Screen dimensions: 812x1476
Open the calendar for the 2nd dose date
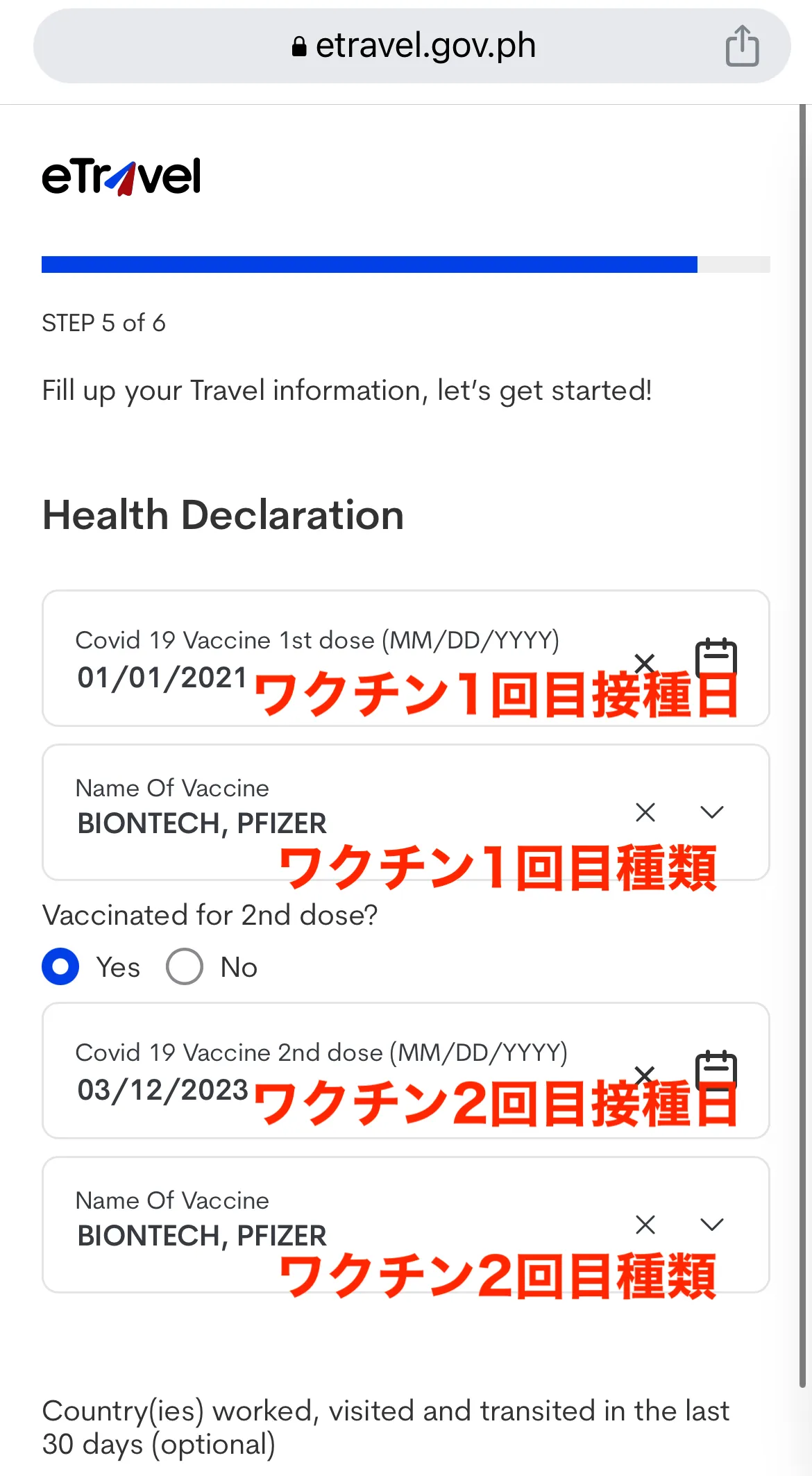(716, 1070)
